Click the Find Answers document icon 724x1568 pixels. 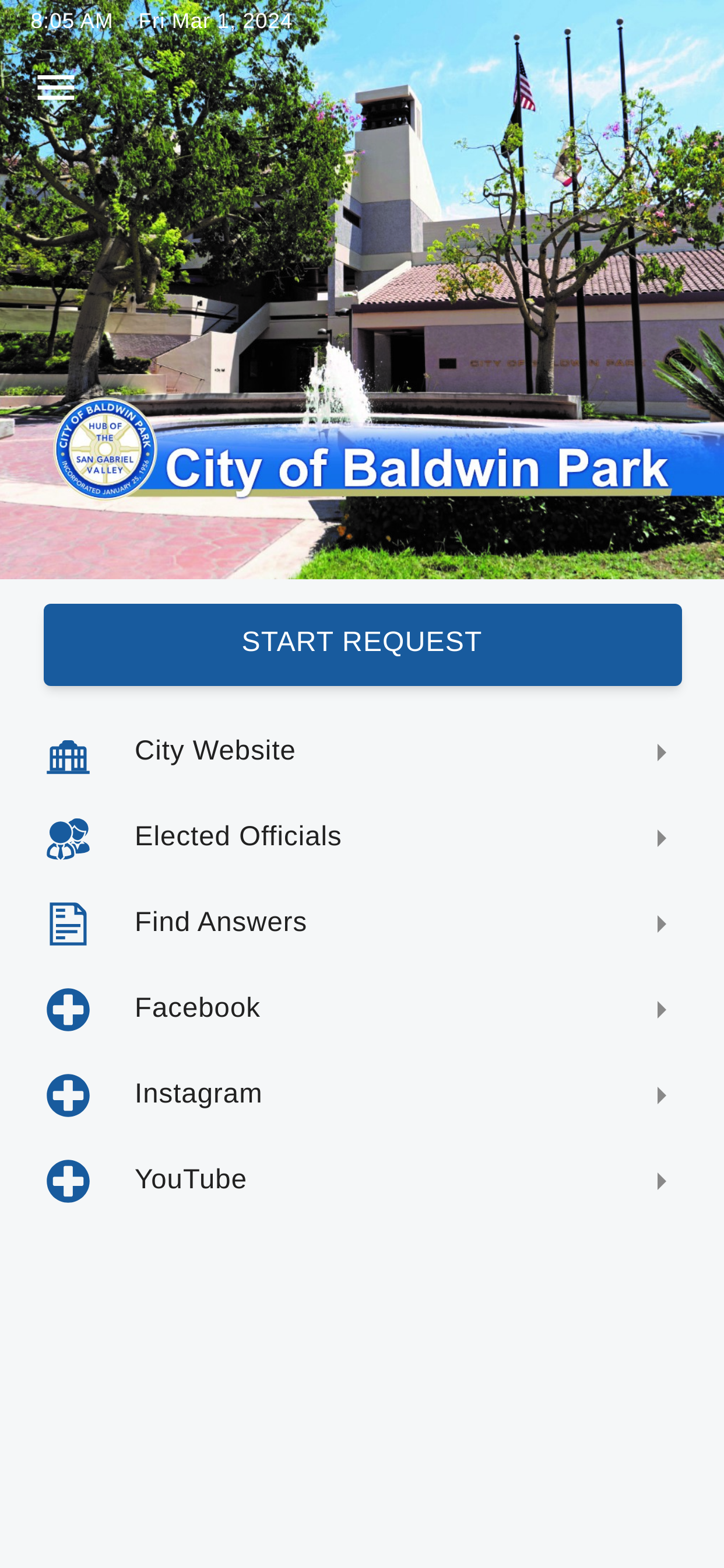[68, 924]
